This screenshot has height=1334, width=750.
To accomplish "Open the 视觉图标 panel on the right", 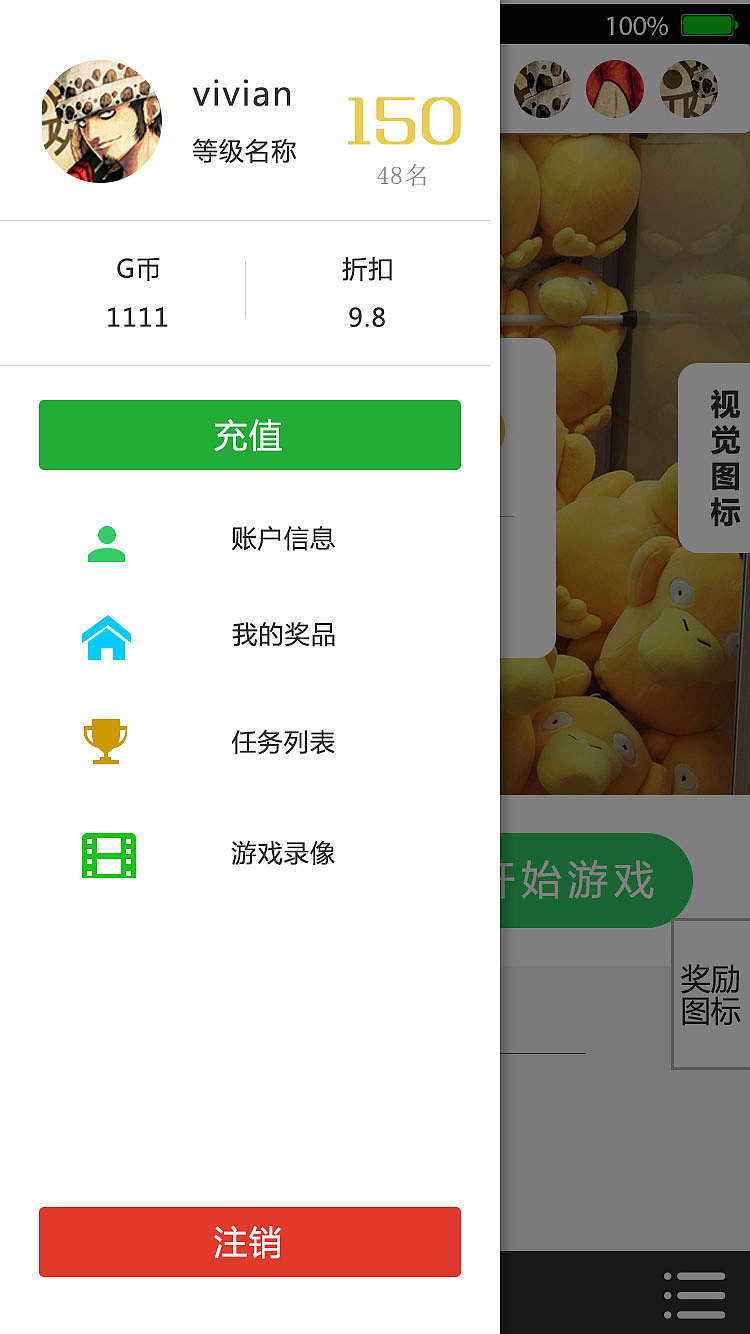I will tap(723, 458).
